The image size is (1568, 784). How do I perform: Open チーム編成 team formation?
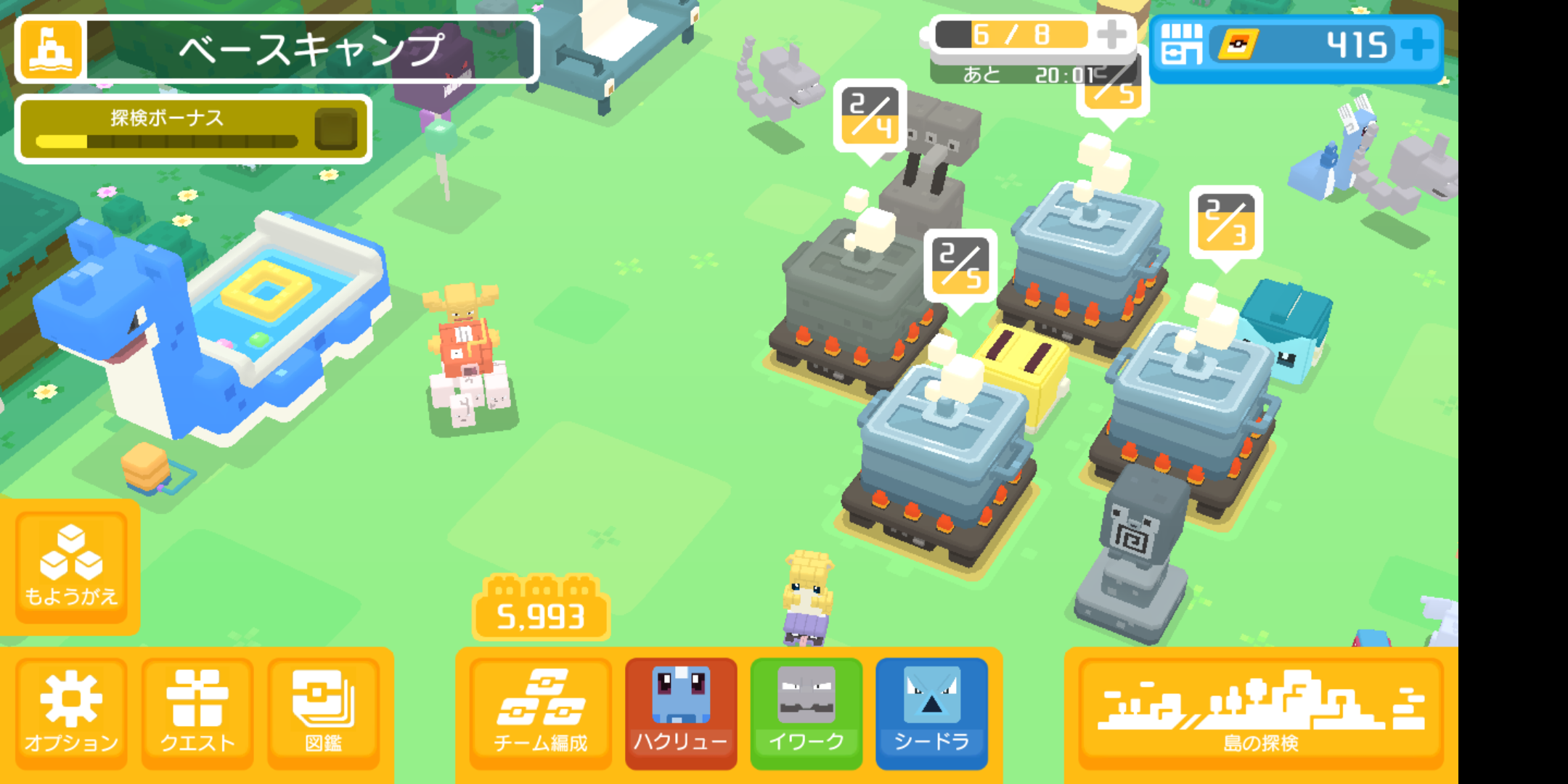tap(540, 712)
